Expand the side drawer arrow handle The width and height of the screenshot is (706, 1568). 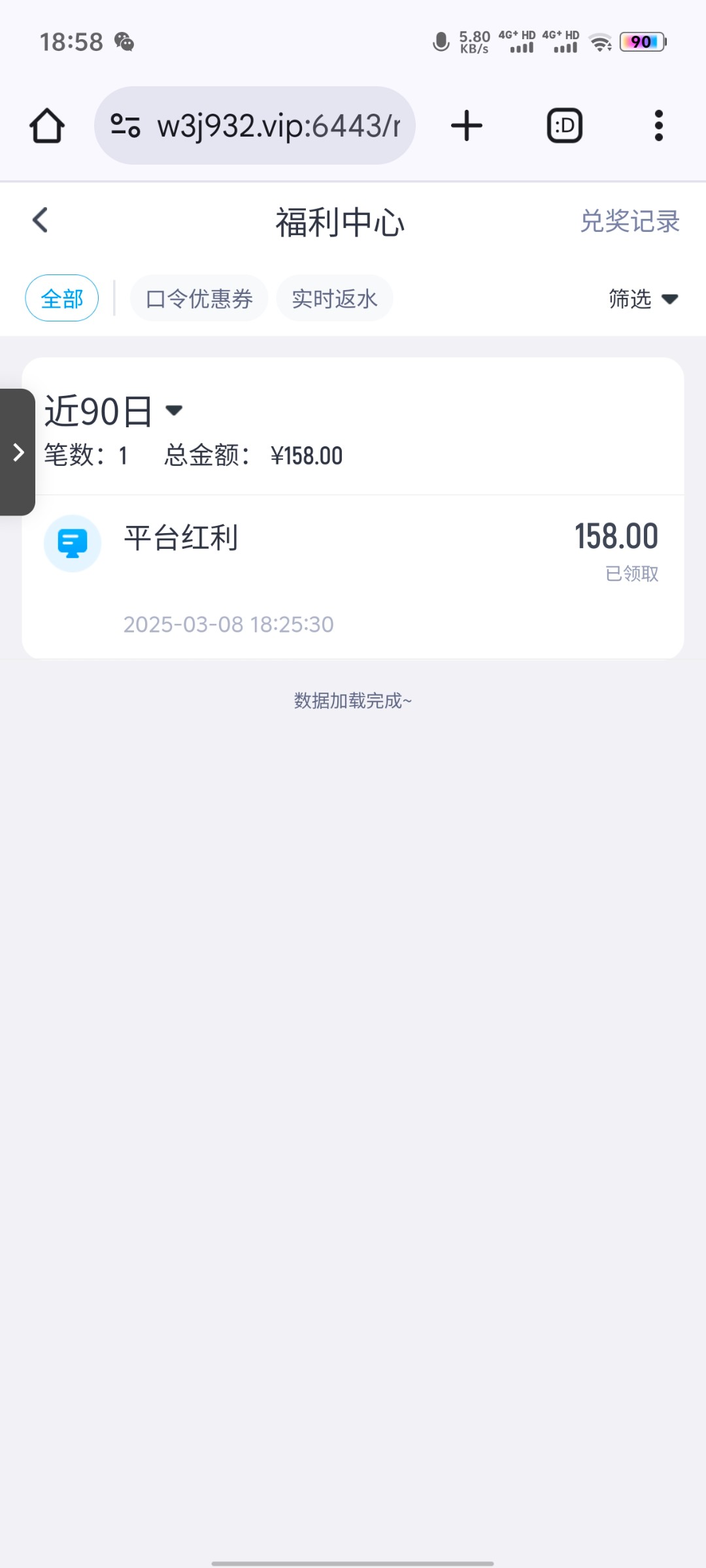click(x=18, y=452)
